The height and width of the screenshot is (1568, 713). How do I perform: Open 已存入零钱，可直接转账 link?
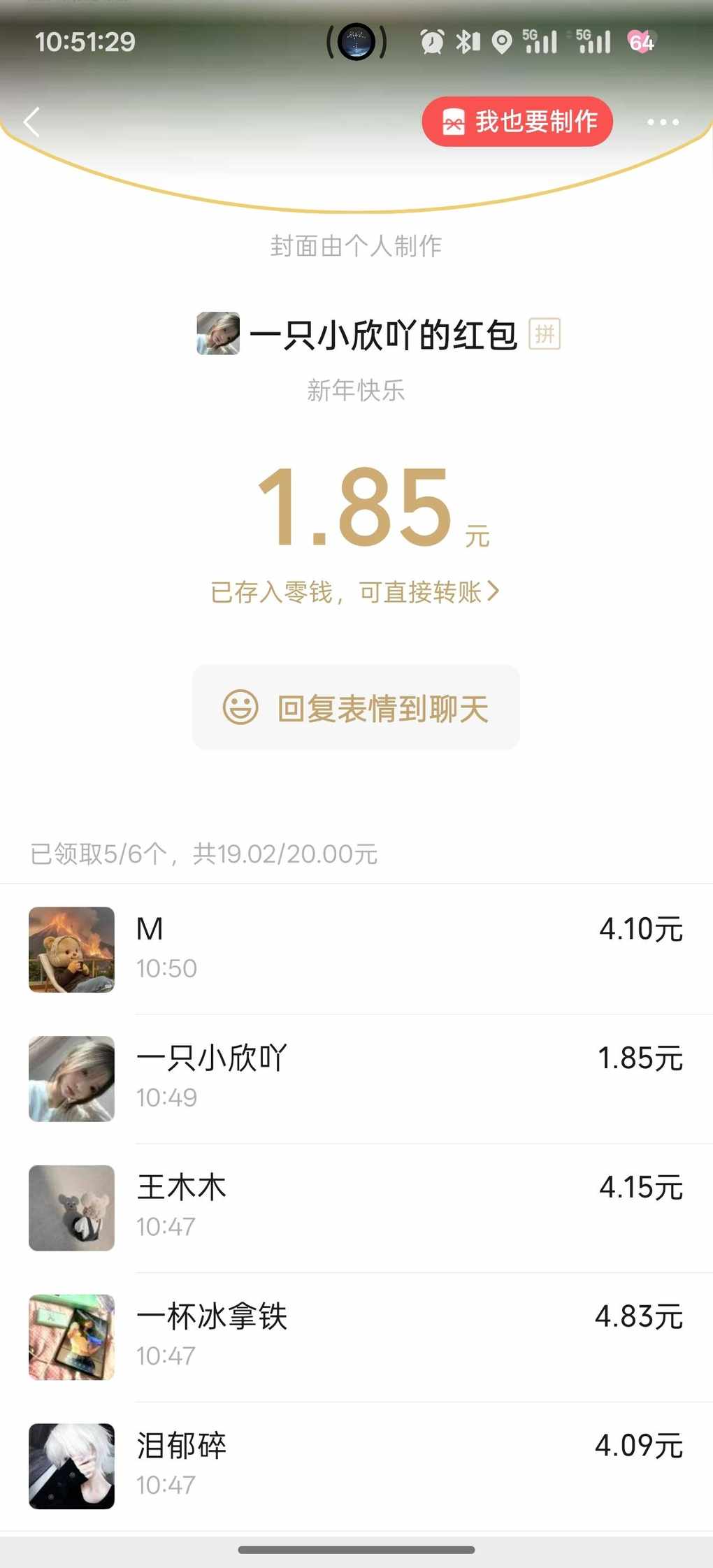click(355, 592)
